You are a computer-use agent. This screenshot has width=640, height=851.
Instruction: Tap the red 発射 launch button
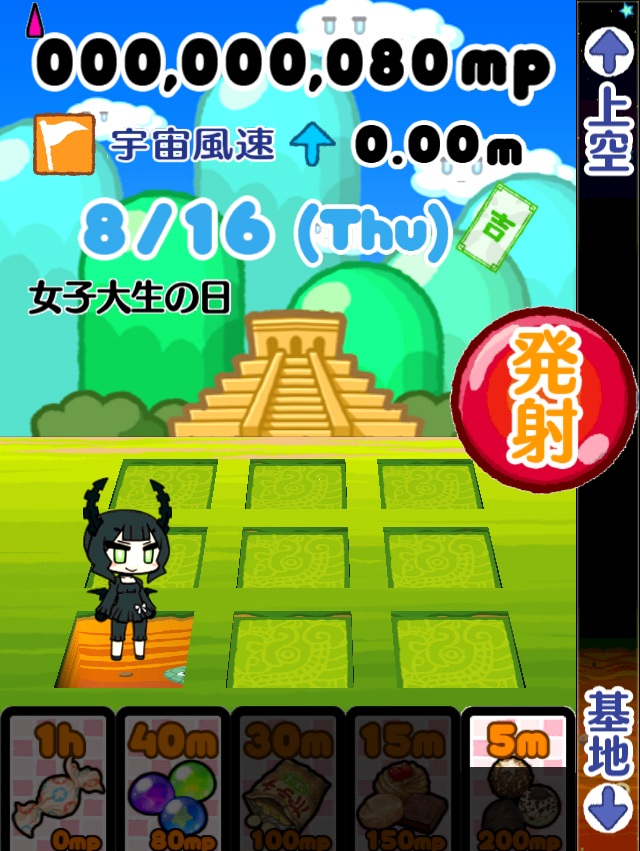(x=543, y=400)
